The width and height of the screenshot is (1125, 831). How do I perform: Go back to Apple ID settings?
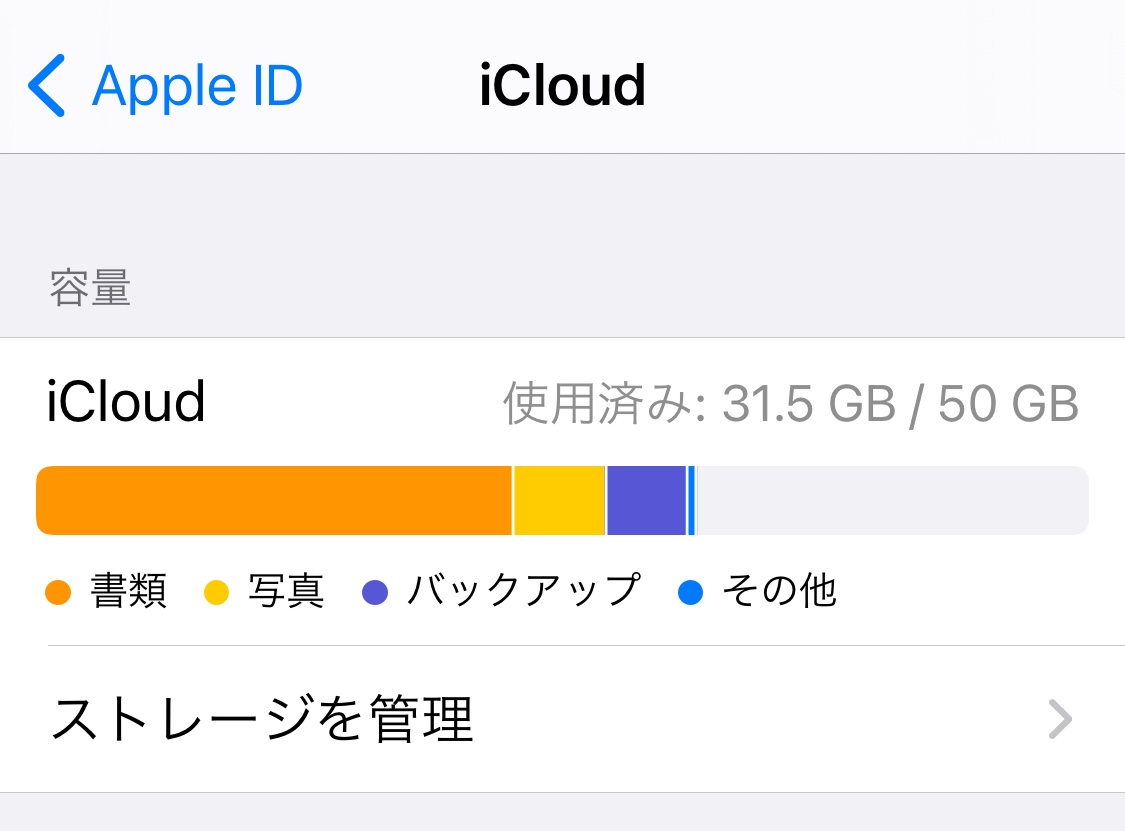165,86
